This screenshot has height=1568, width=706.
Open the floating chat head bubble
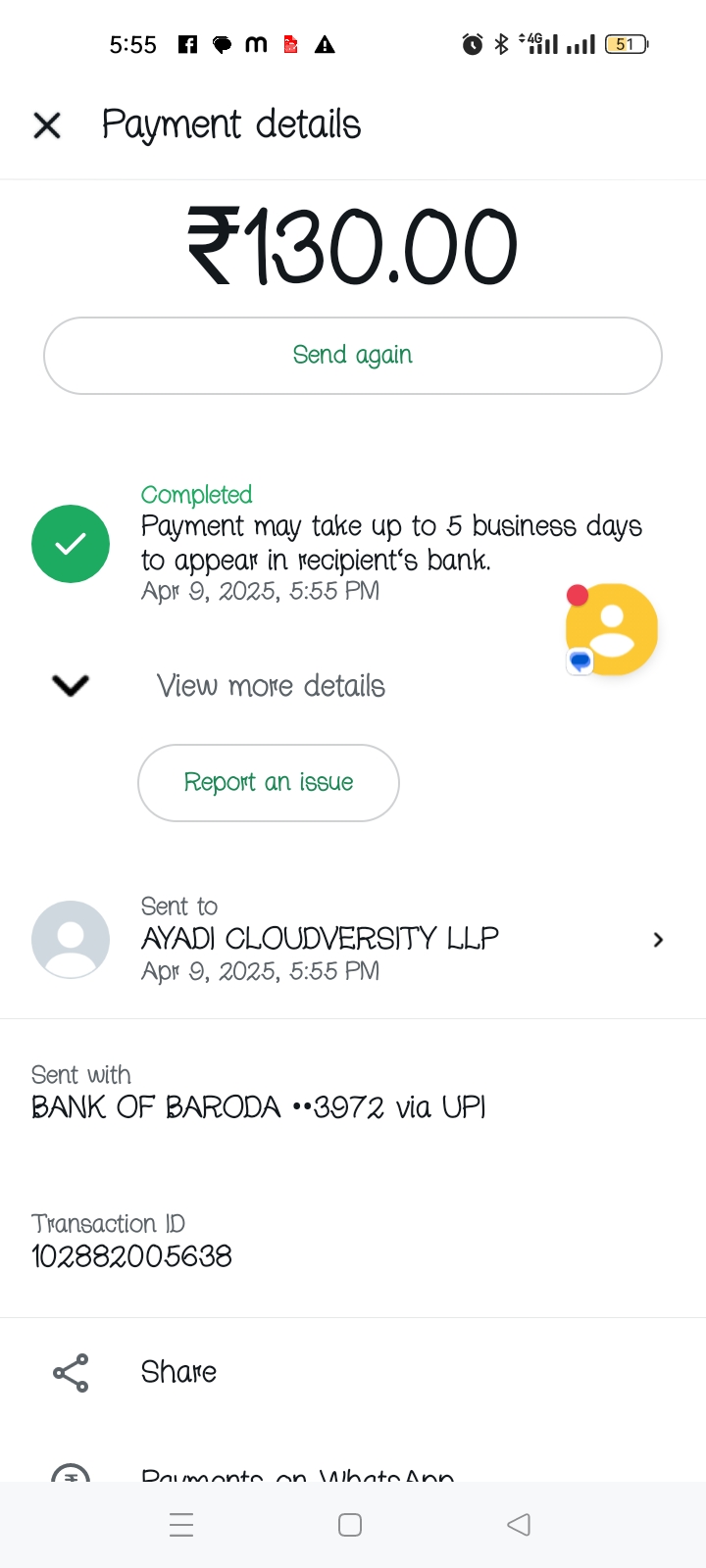[x=612, y=629]
